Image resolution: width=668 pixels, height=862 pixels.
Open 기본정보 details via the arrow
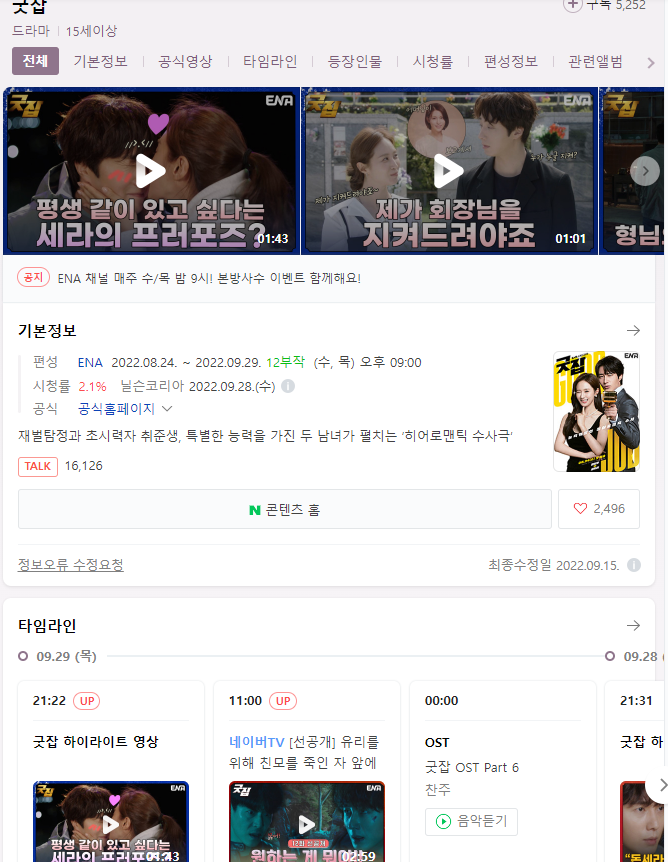pyautogui.click(x=632, y=330)
